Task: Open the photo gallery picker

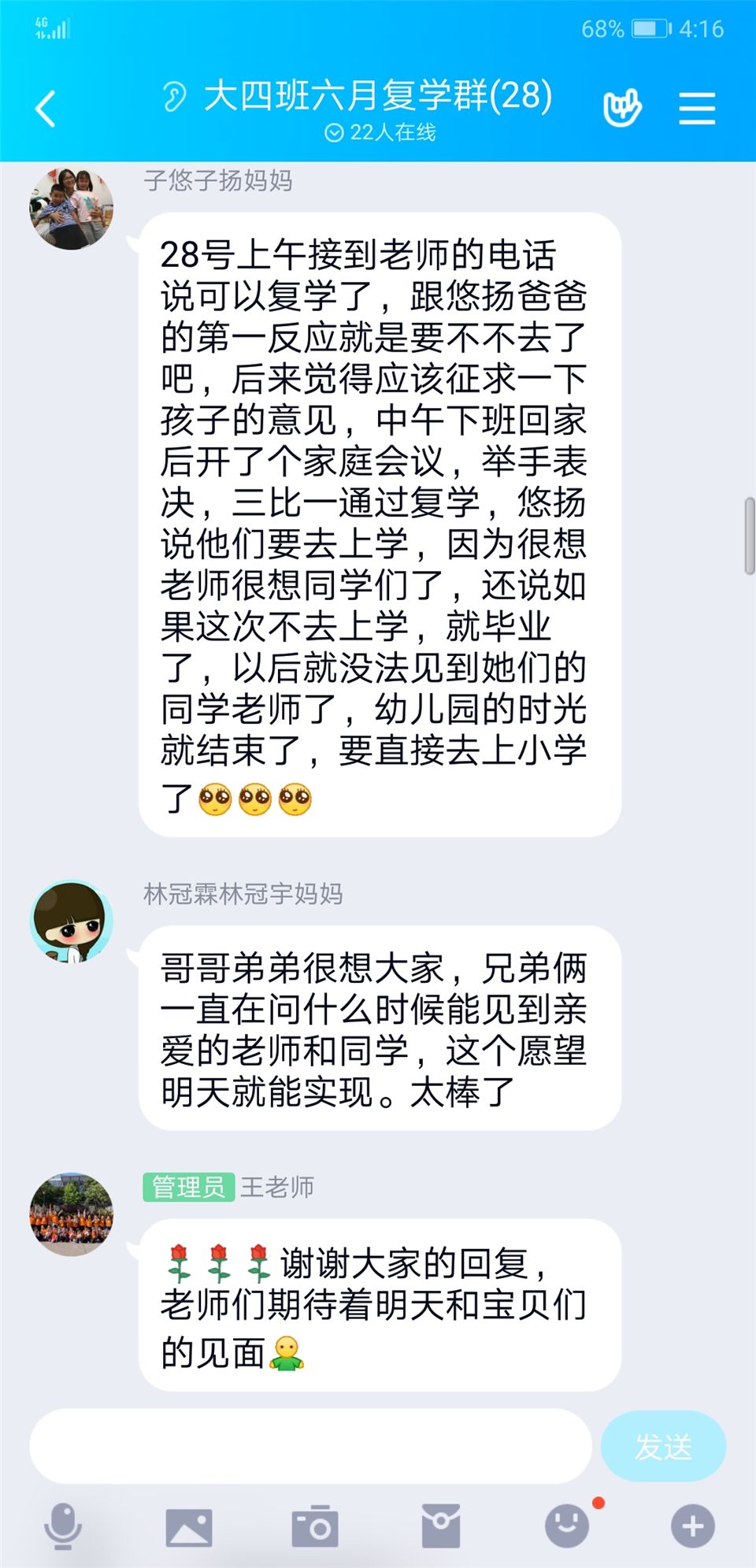Action: click(189, 1527)
